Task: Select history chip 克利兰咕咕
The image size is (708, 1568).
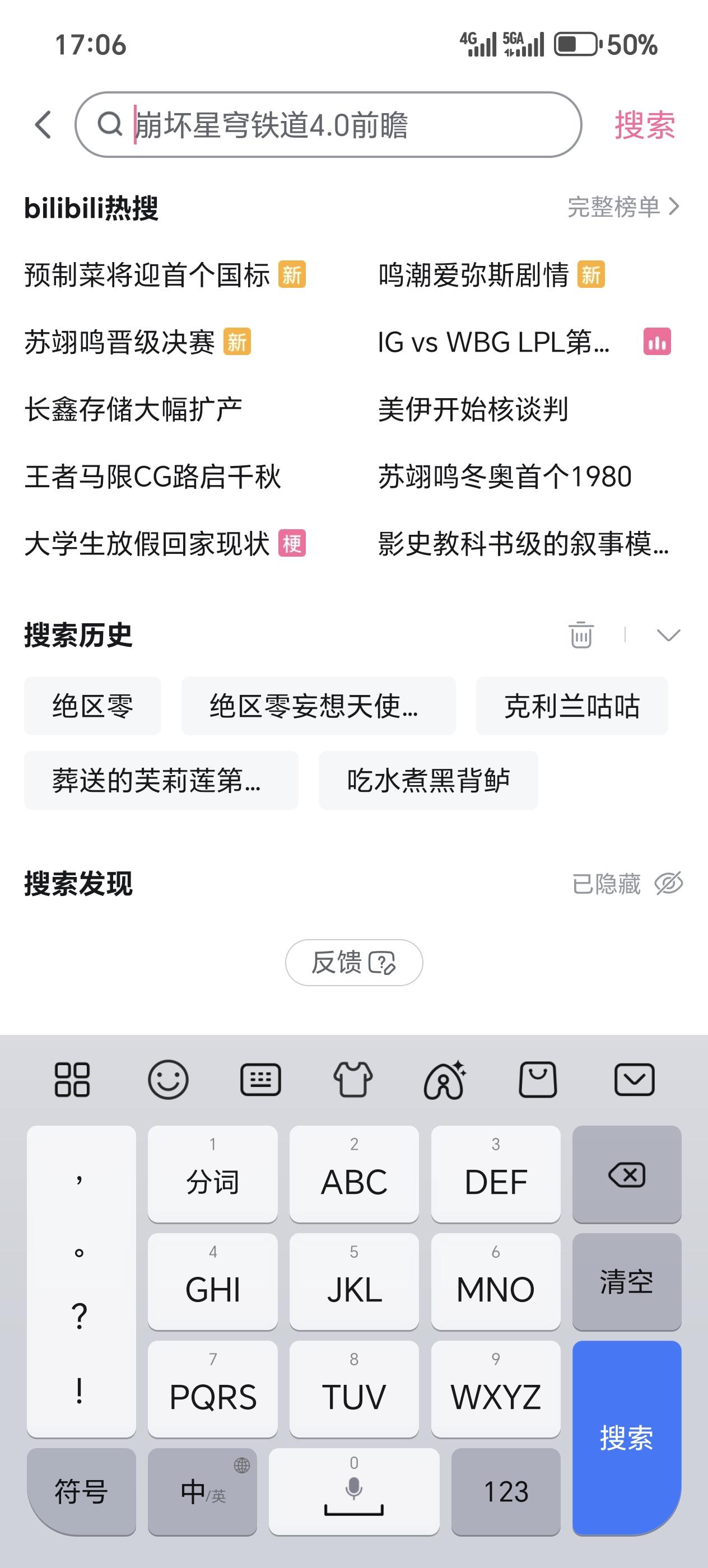Action: [x=572, y=706]
